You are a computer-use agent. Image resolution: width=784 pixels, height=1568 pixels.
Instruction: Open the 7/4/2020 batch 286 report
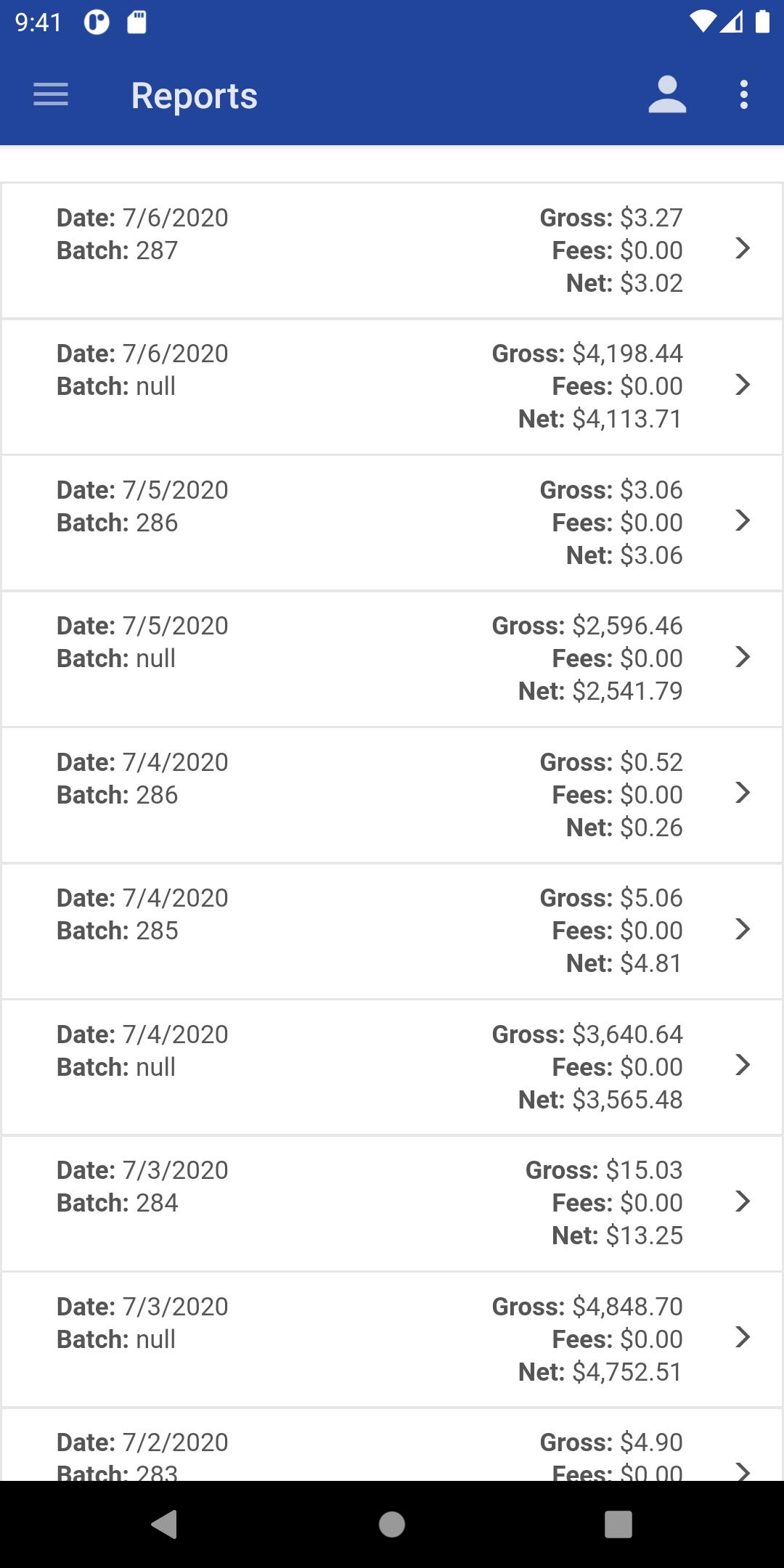point(392,795)
